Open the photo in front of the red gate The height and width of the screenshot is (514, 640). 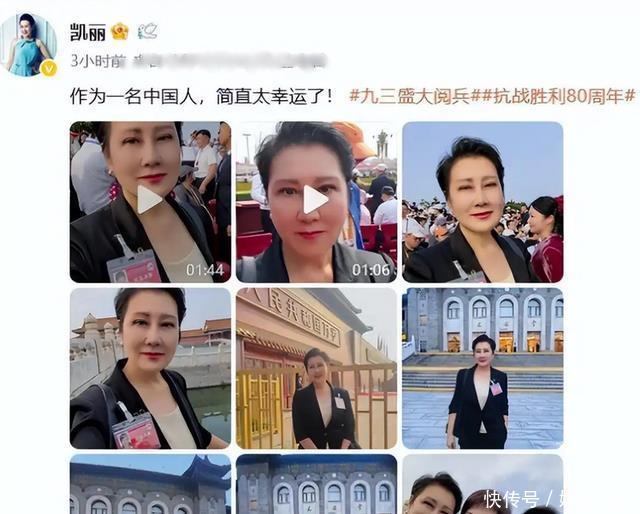316,368
